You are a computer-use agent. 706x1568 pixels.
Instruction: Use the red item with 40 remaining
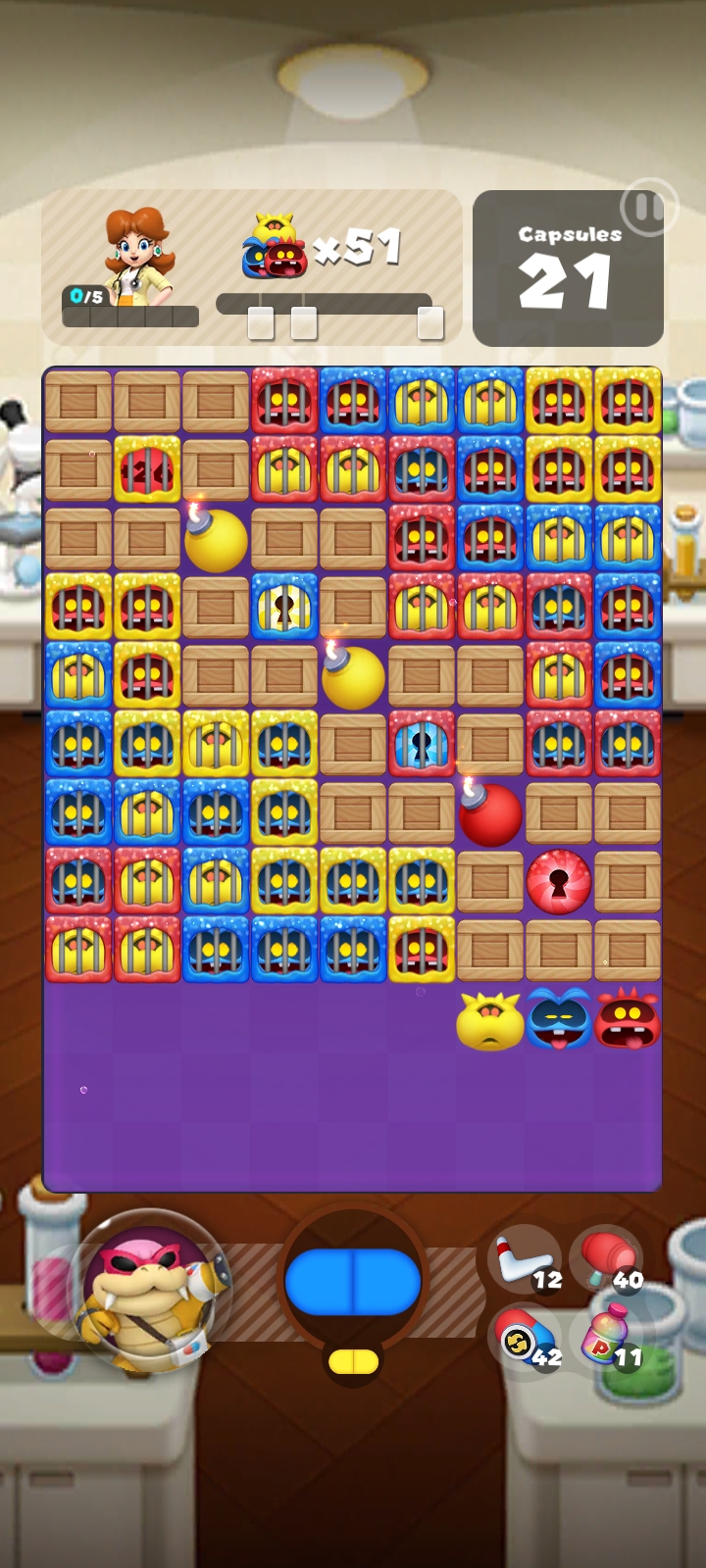(x=606, y=1261)
